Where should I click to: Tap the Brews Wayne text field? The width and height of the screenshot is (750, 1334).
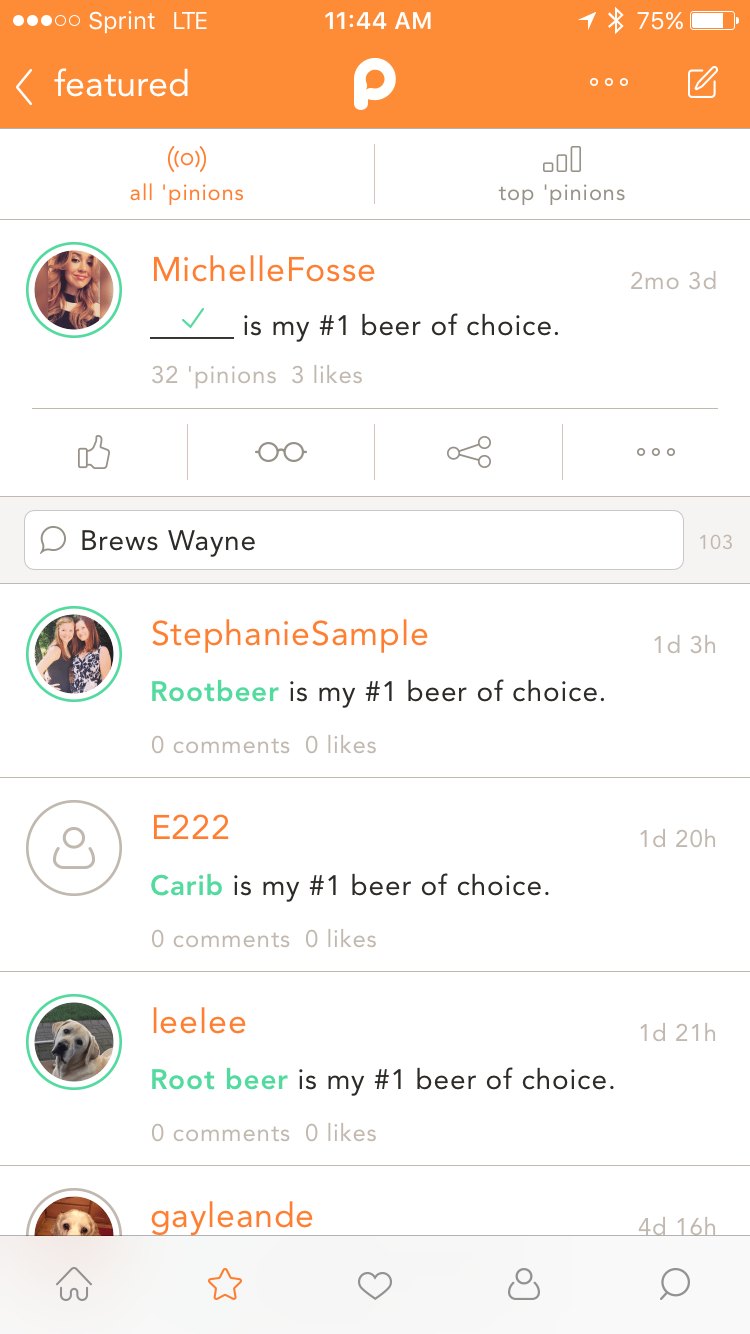click(354, 541)
